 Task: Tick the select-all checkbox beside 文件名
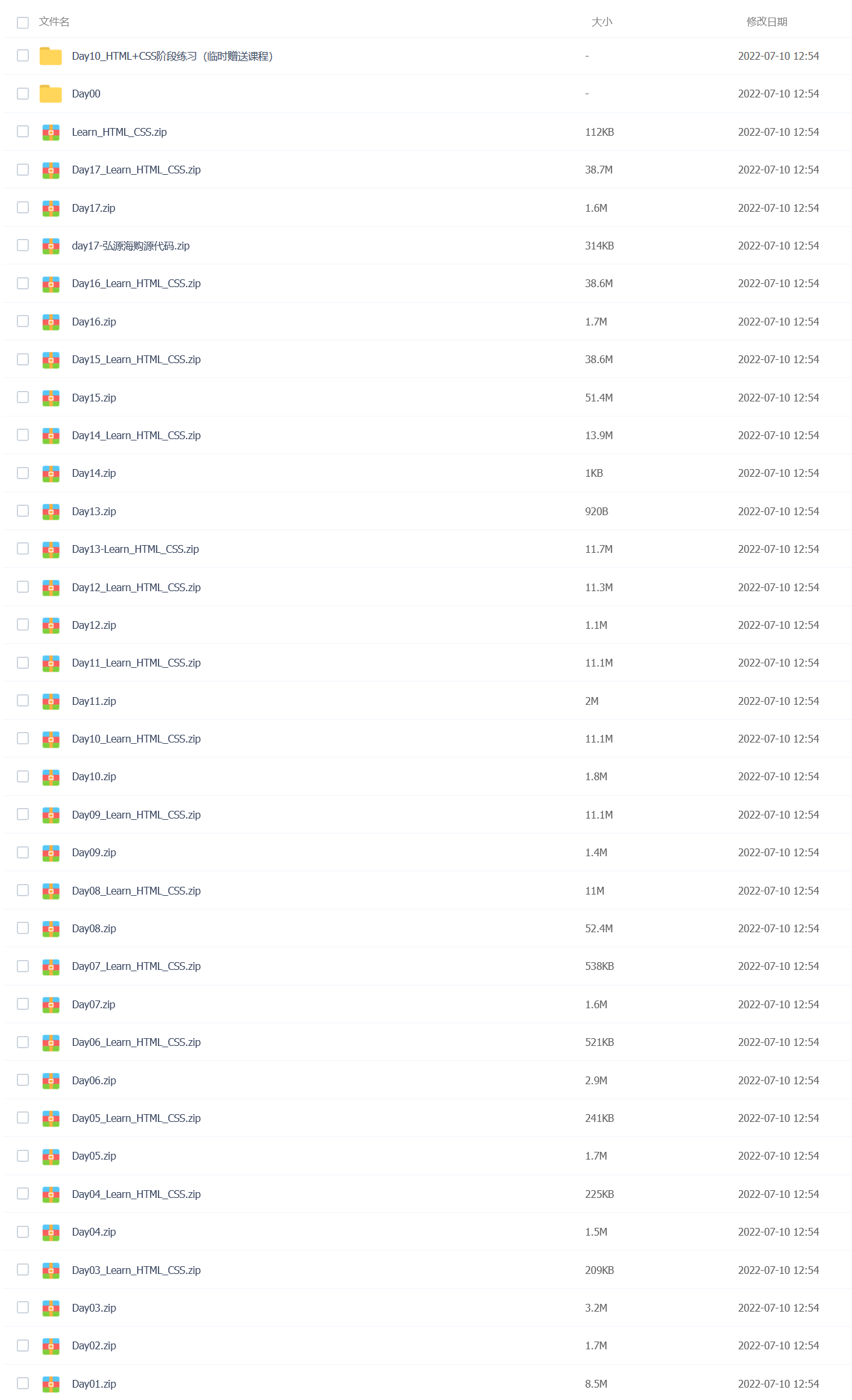point(23,23)
